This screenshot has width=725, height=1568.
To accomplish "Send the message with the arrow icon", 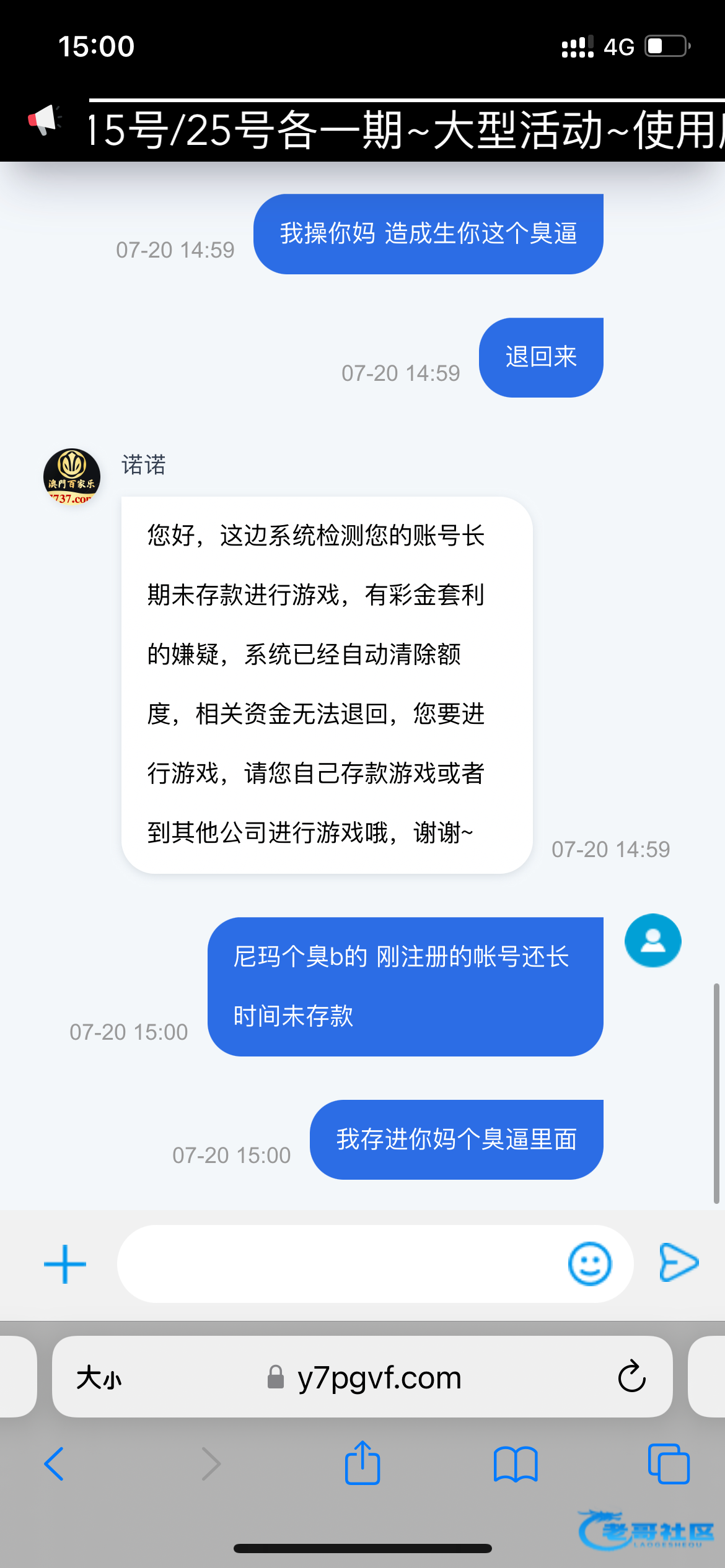I will click(679, 1262).
